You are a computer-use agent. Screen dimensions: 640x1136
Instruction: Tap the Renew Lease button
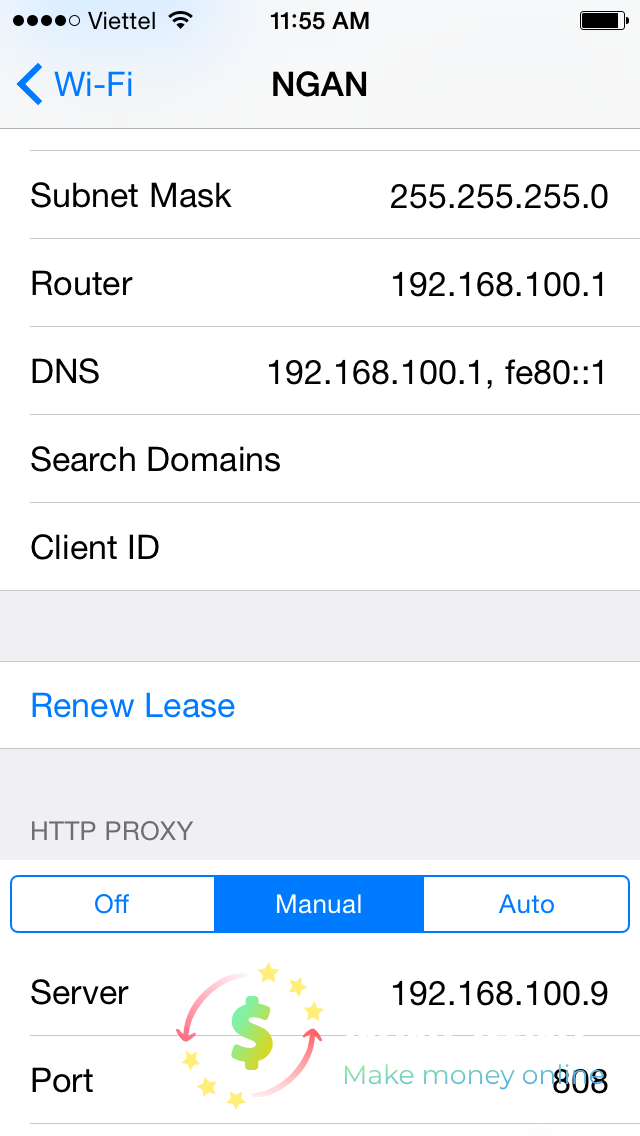point(133,706)
